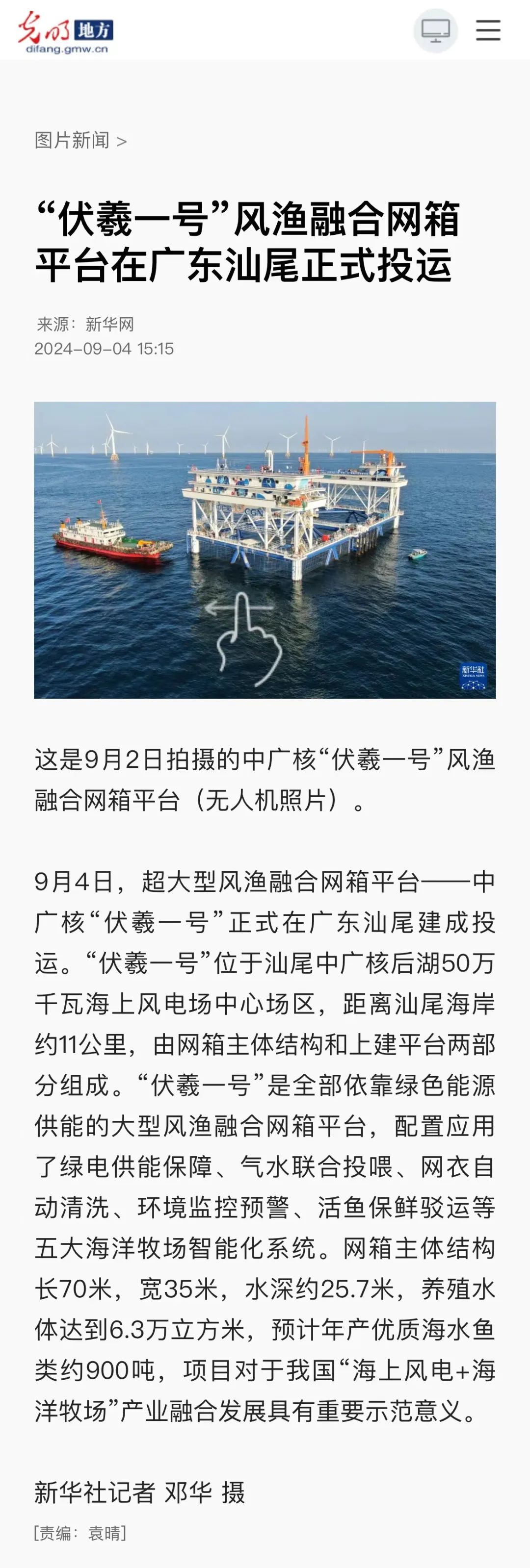Switch to desktop version via monitor icon
The height and width of the screenshot is (1568, 530).
click(435, 30)
